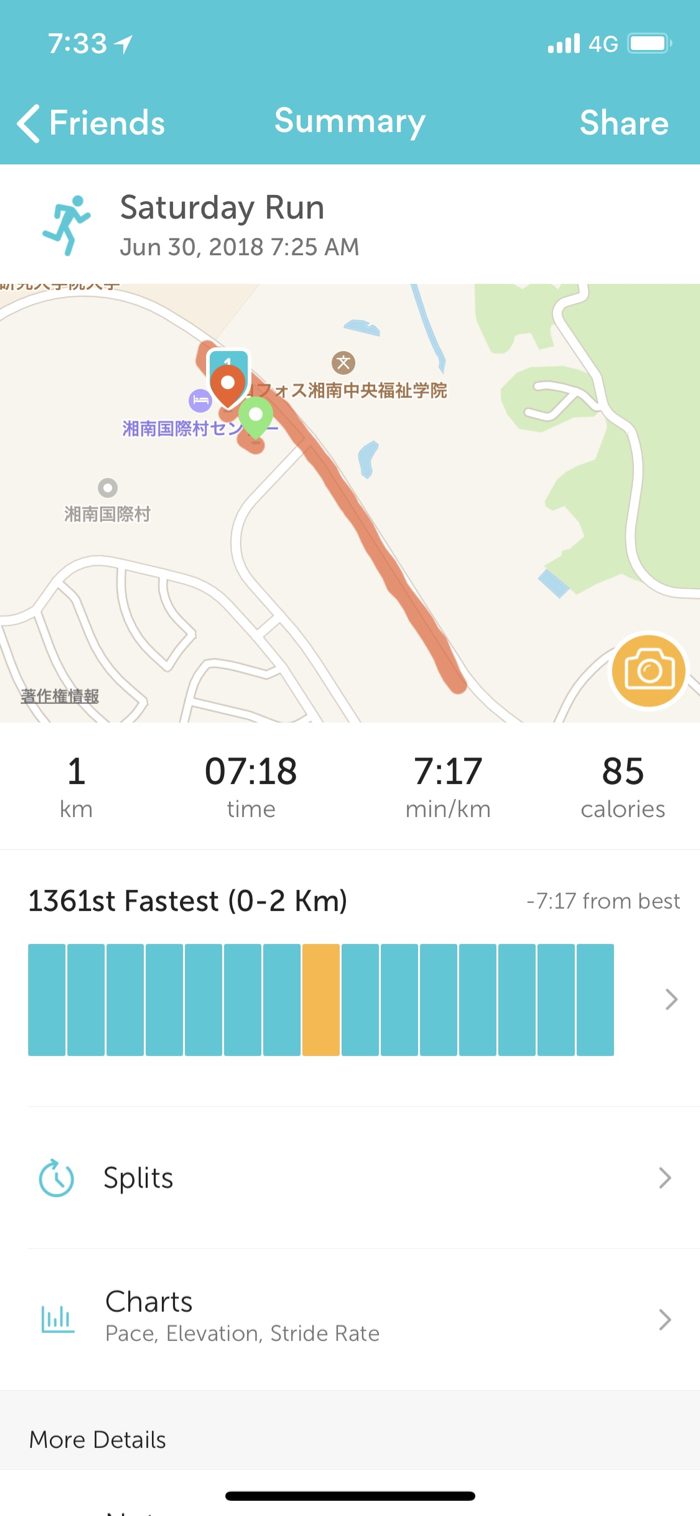The image size is (700, 1516).
Task: Tap the map copyright info link
Action: (x=60, y=696)
